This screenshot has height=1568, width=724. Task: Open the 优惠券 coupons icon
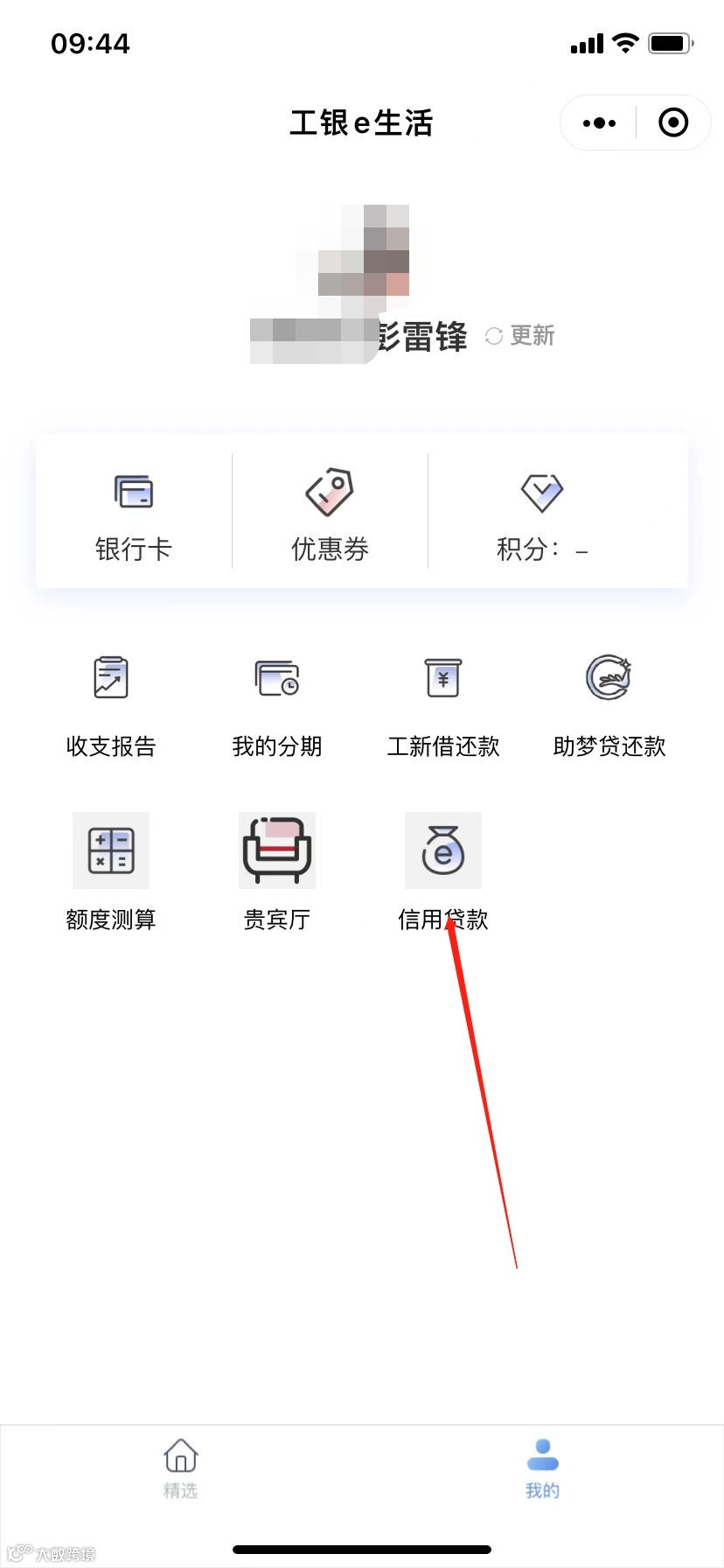[x=330, y=512]
